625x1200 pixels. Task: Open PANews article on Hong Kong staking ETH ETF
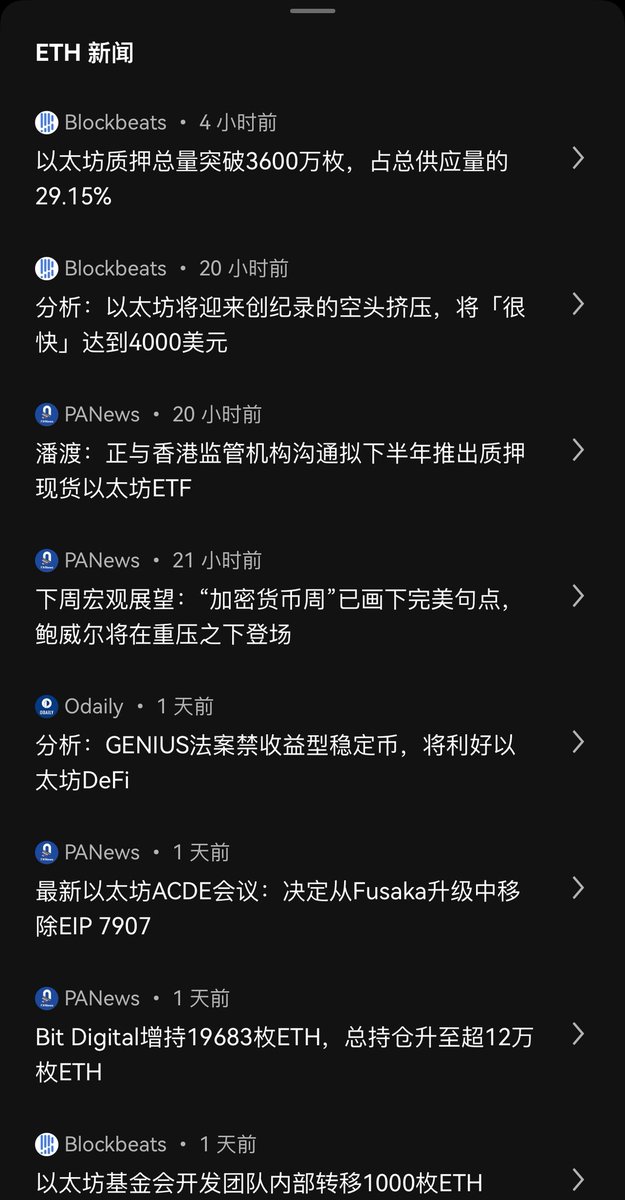coord(312,451)
